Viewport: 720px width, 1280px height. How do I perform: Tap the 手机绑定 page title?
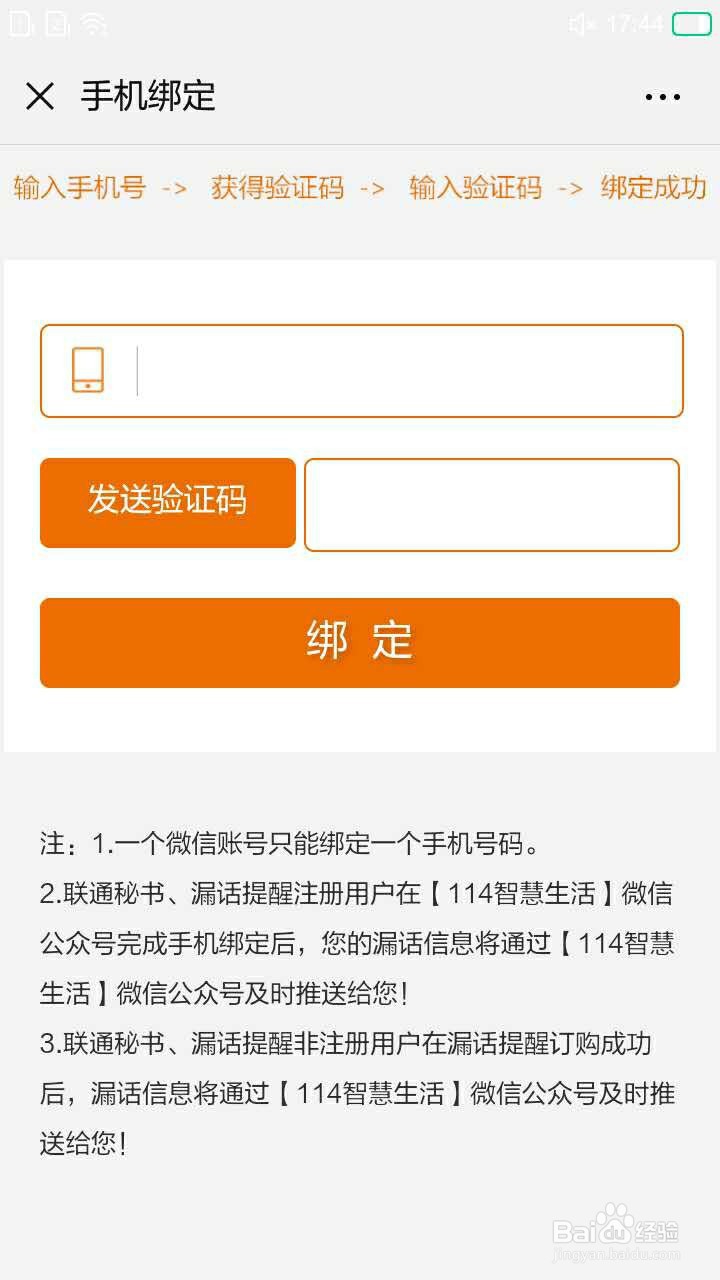[150, 96]
